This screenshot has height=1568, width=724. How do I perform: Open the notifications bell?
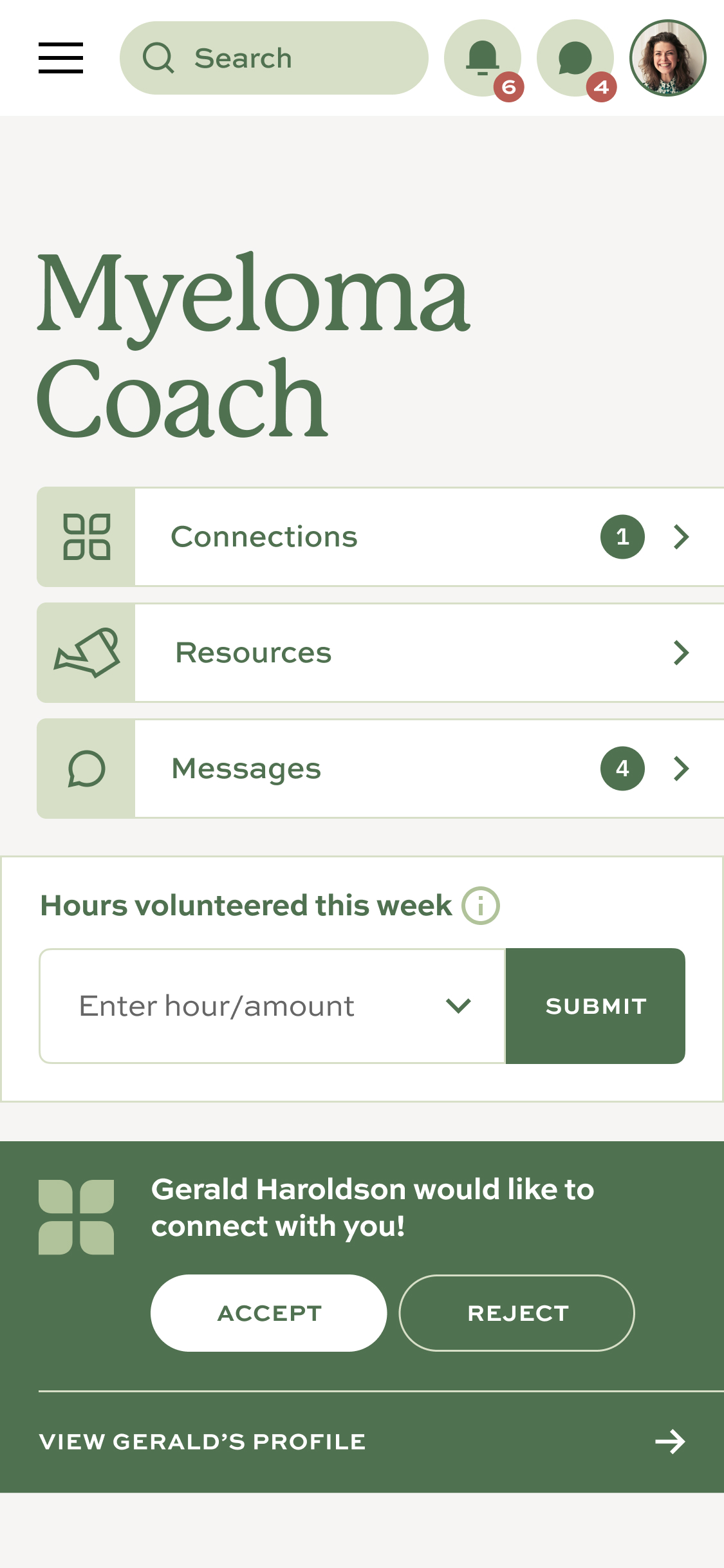[x=483, y=58]
